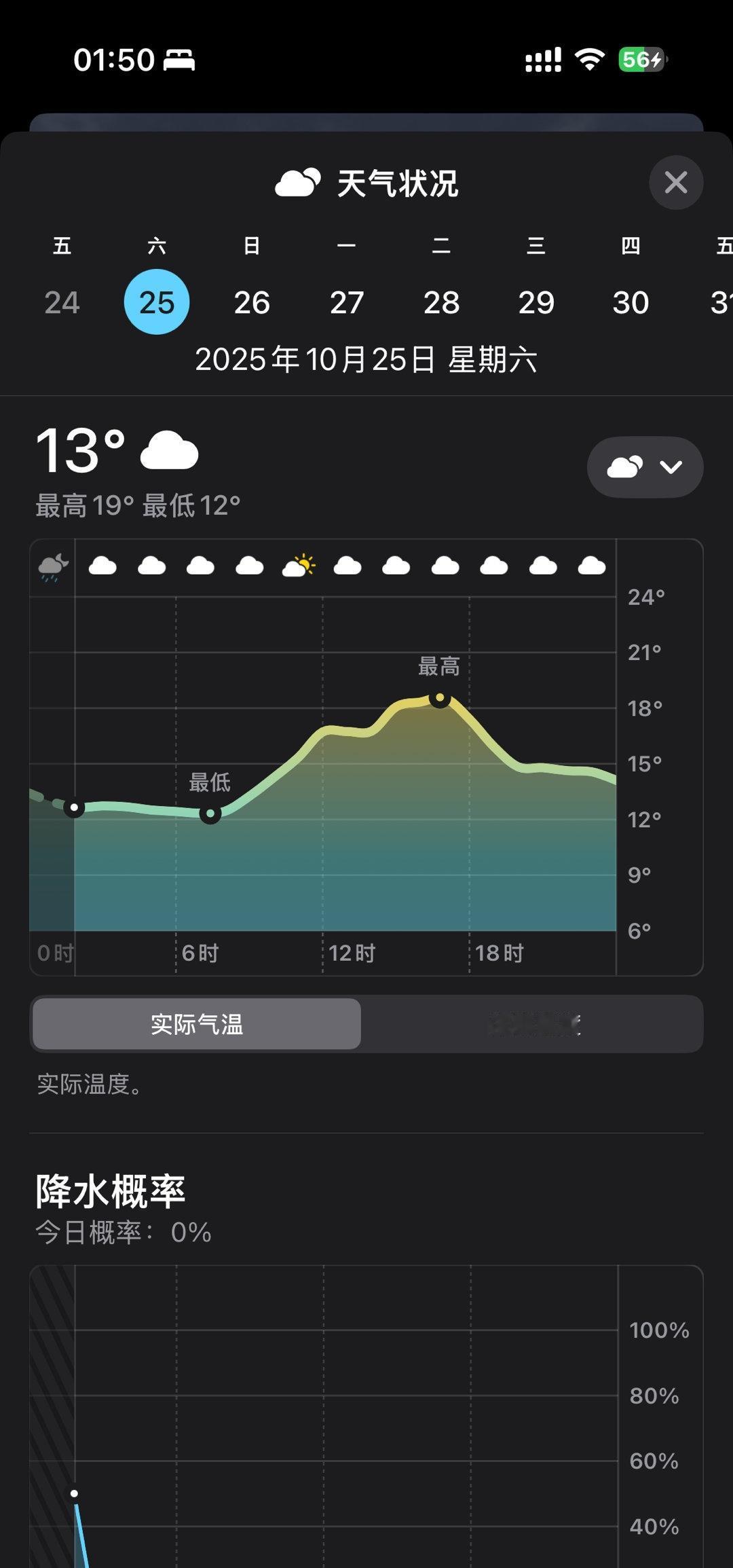Click the cloud symbol inside the condition selector button

coord(626,467)
